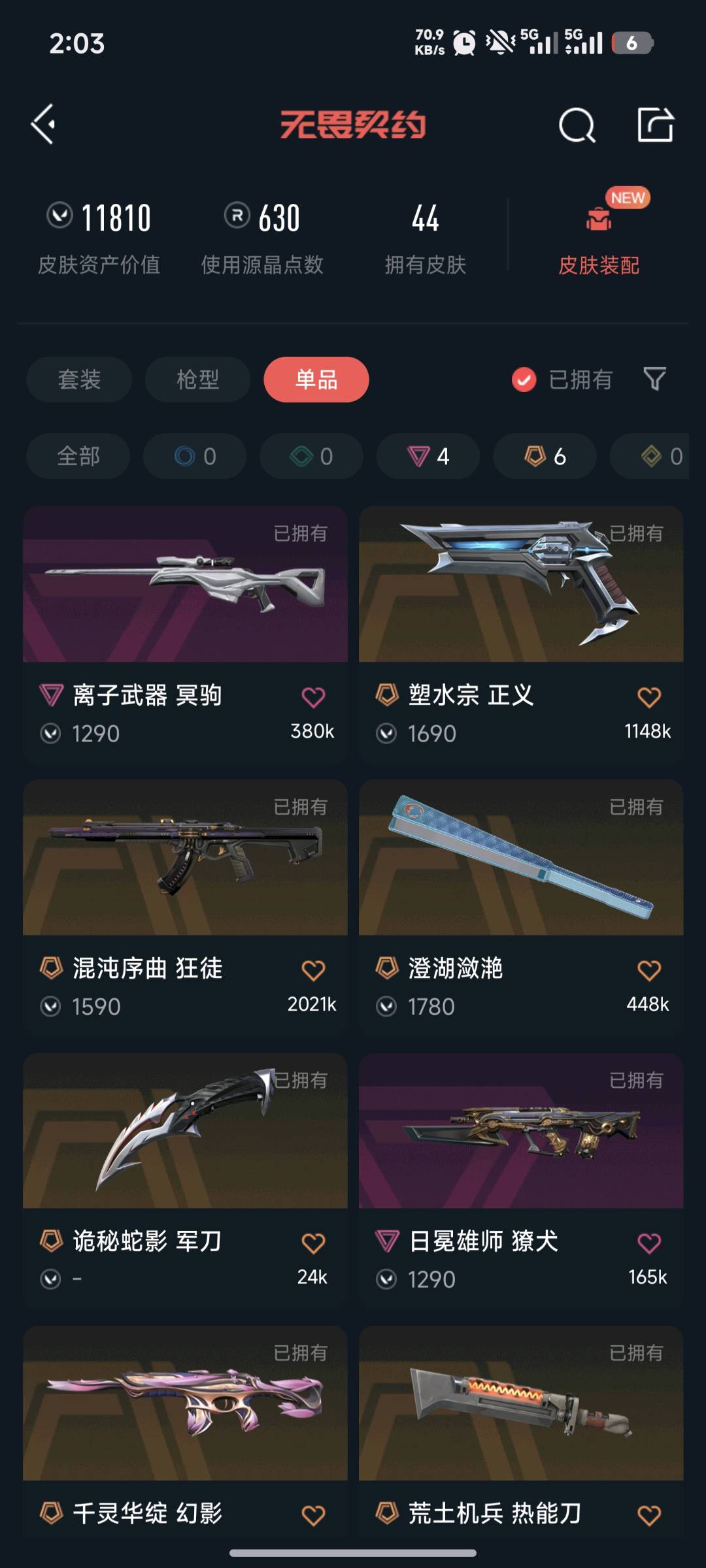
Task: Share this skin collection page
Action: pyautogui.click(x=655, y=124)
